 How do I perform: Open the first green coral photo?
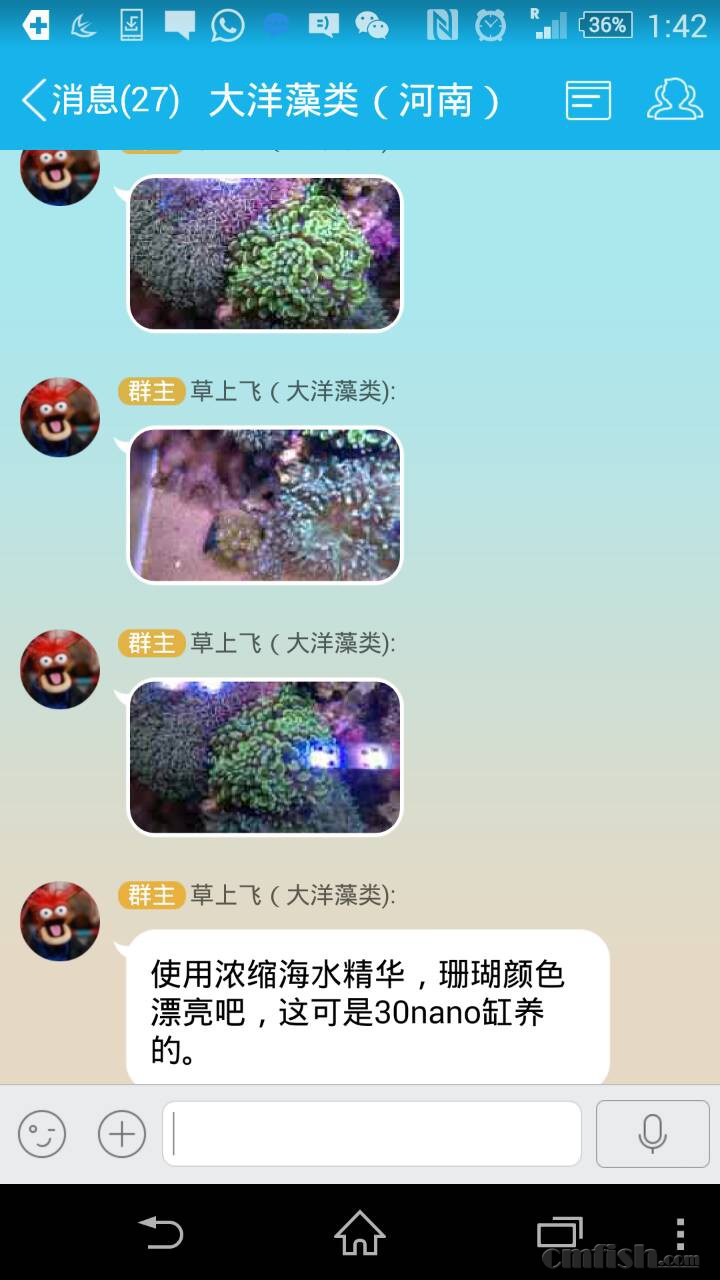(265, 253)
